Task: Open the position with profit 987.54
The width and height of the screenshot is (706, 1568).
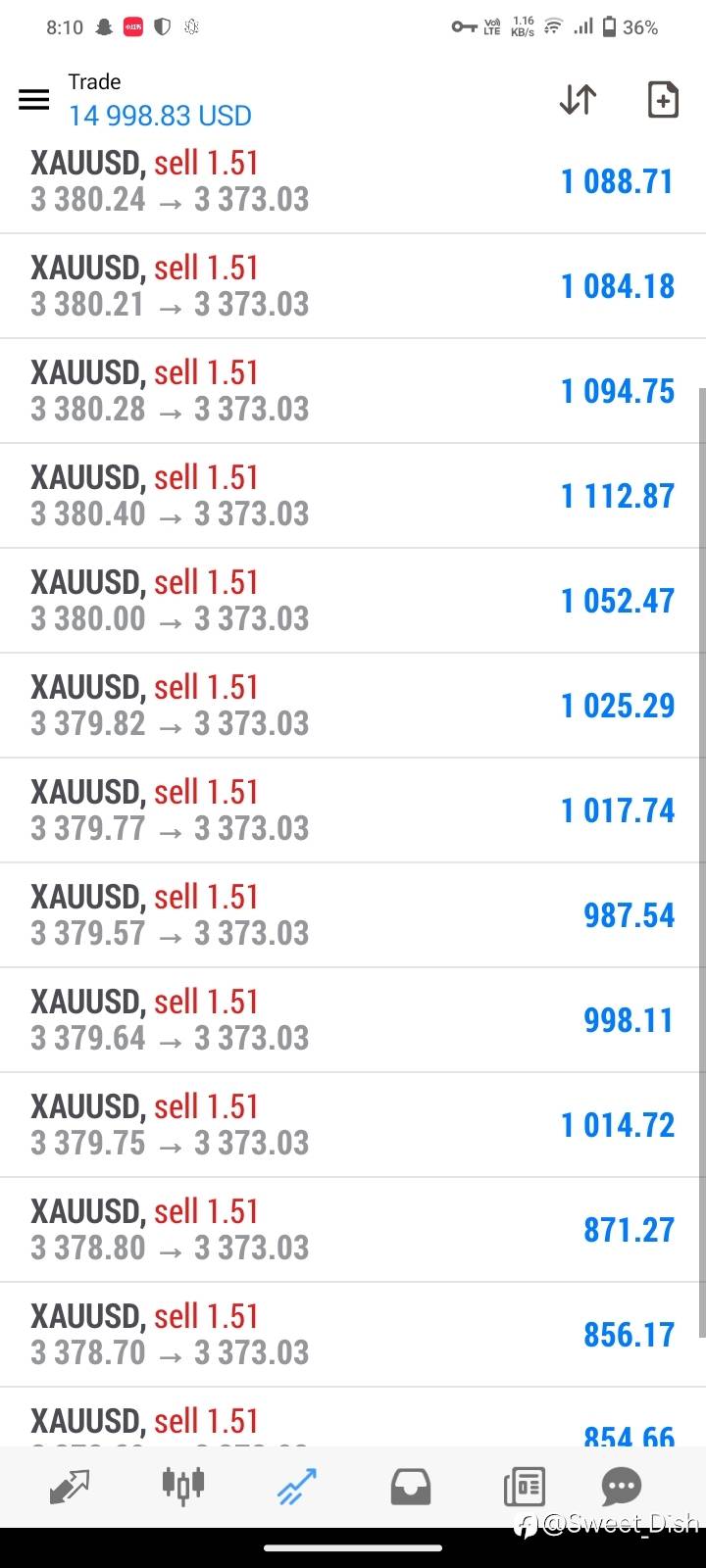Action: 353,915
